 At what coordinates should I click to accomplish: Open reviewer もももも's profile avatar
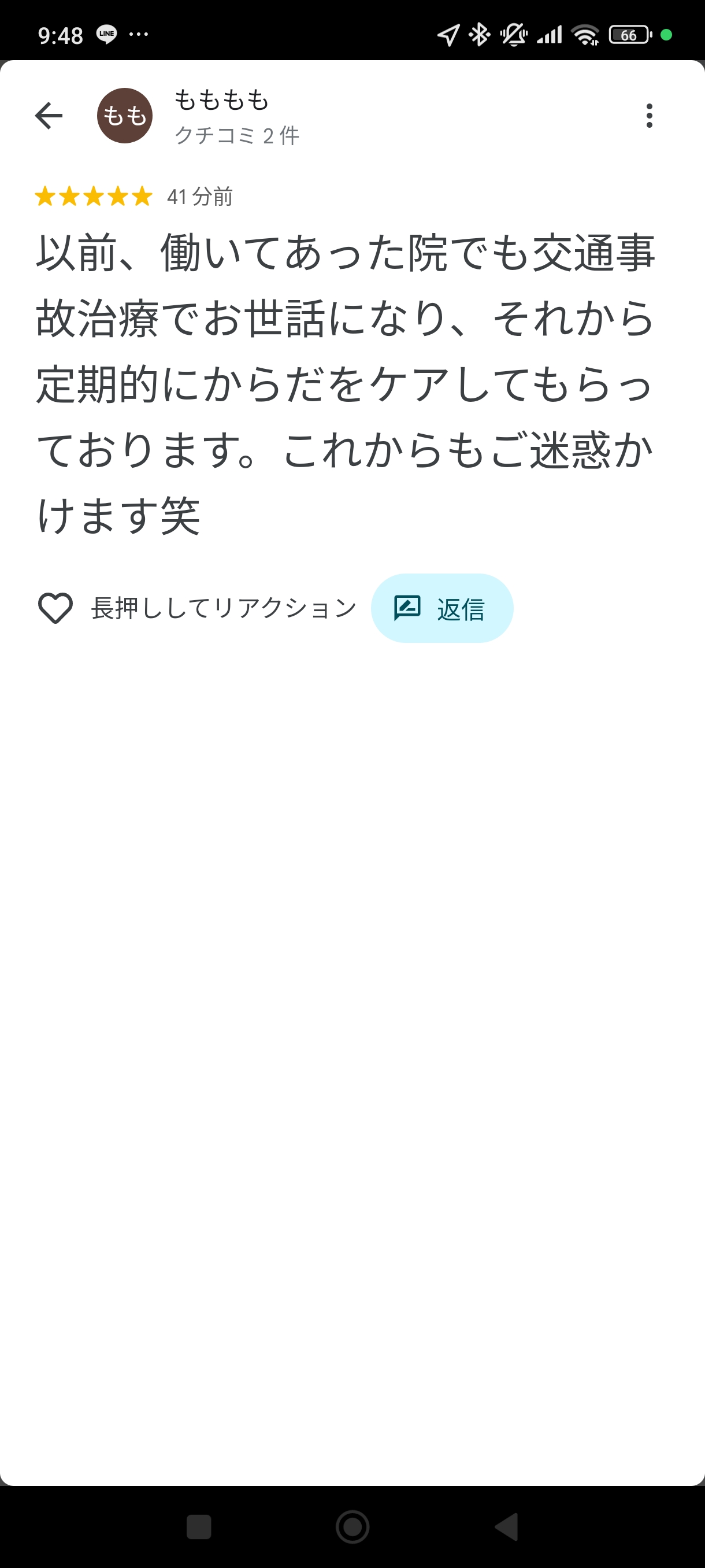click(125, 116)
